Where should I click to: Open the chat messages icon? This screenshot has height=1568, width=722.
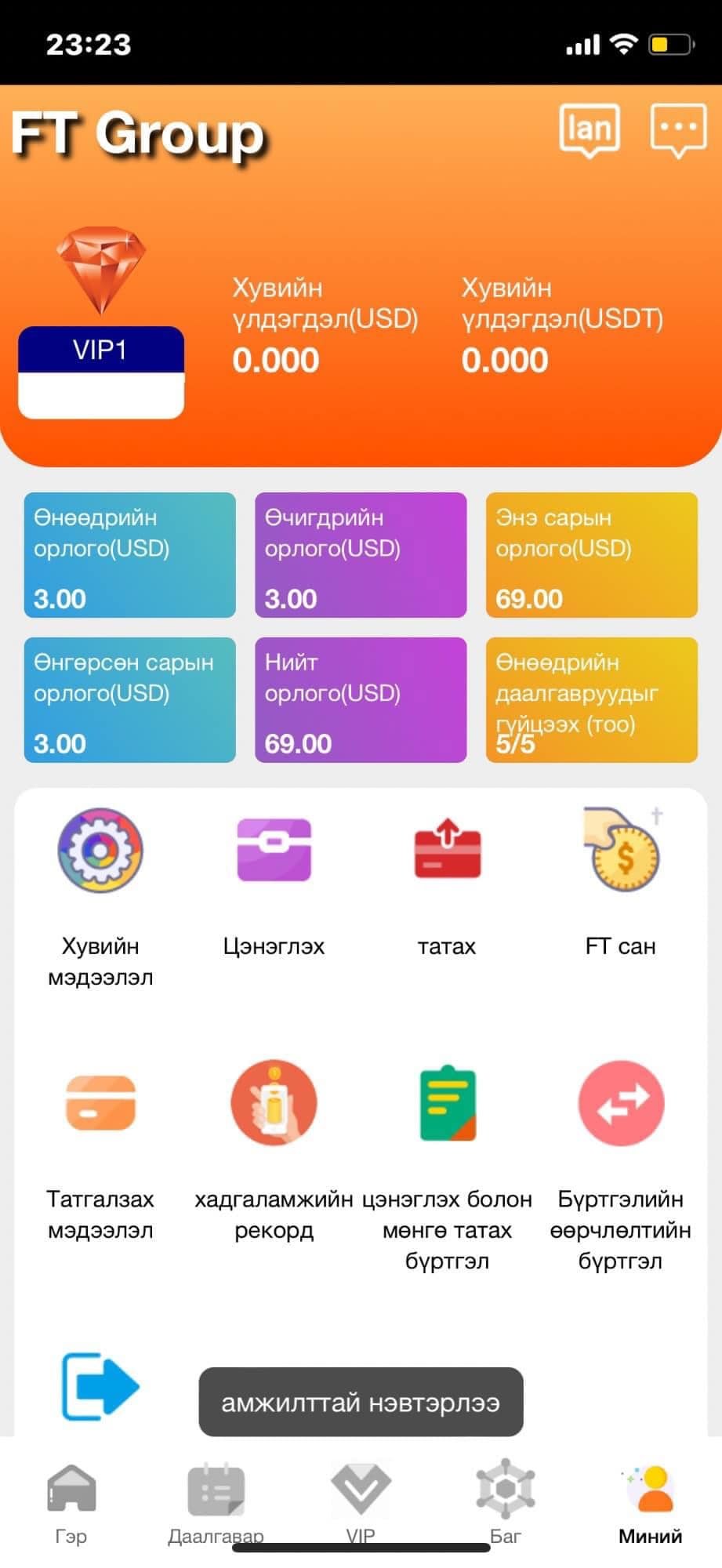click(678, 130)
